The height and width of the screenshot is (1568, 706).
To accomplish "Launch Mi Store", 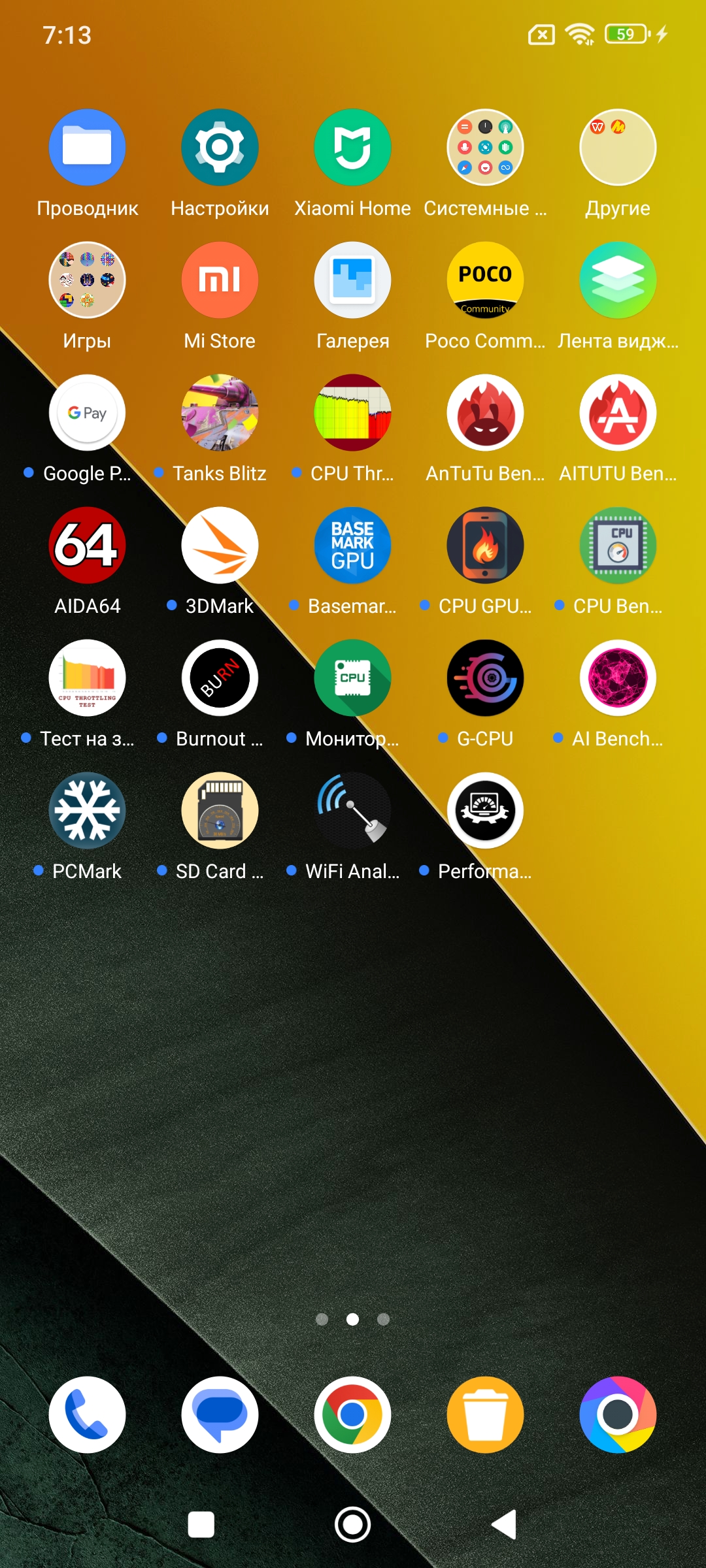I will coord(220,280).
